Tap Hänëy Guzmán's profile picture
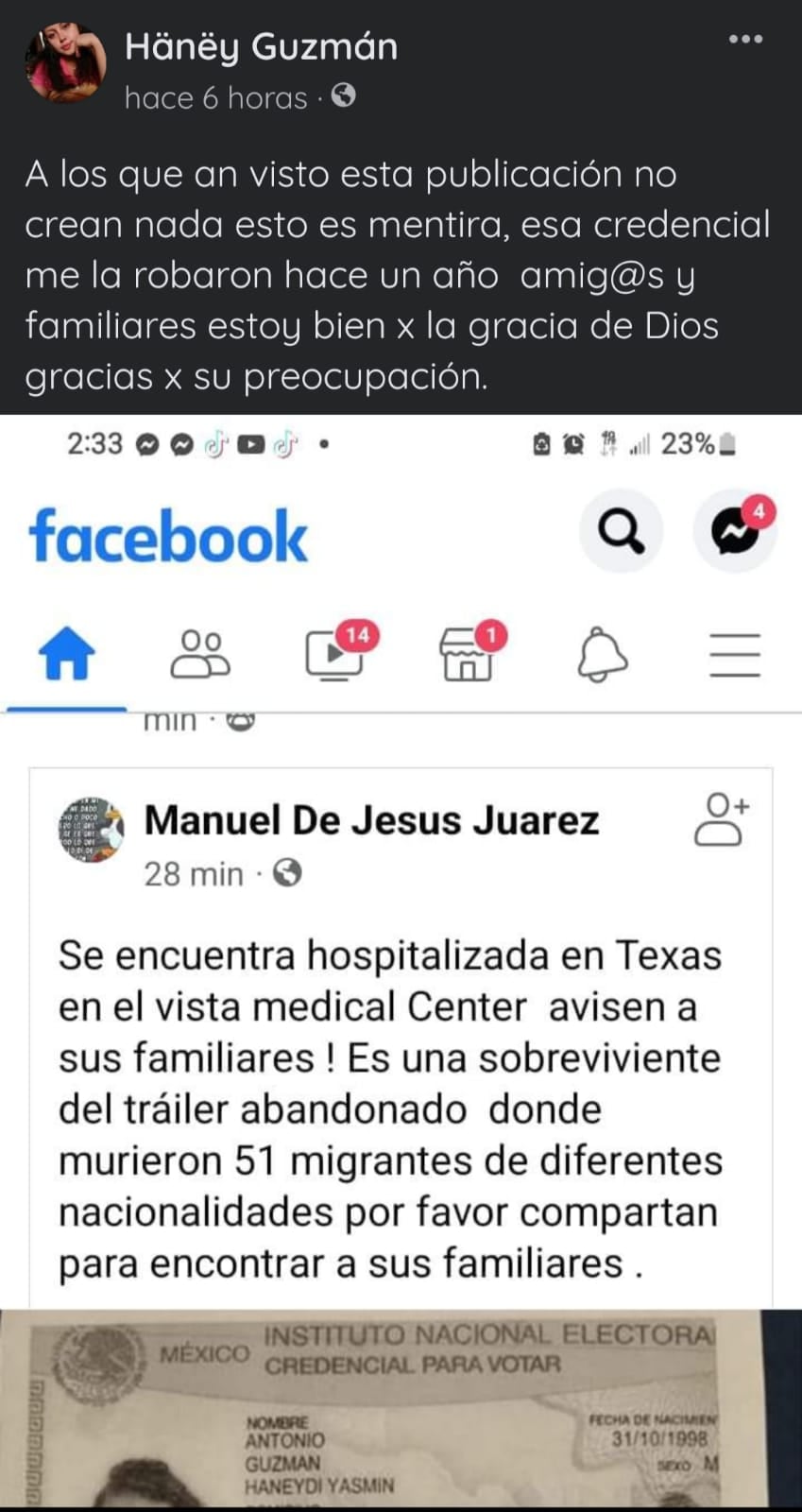The width and height of the screenshot is (802, 1512). 64,64
